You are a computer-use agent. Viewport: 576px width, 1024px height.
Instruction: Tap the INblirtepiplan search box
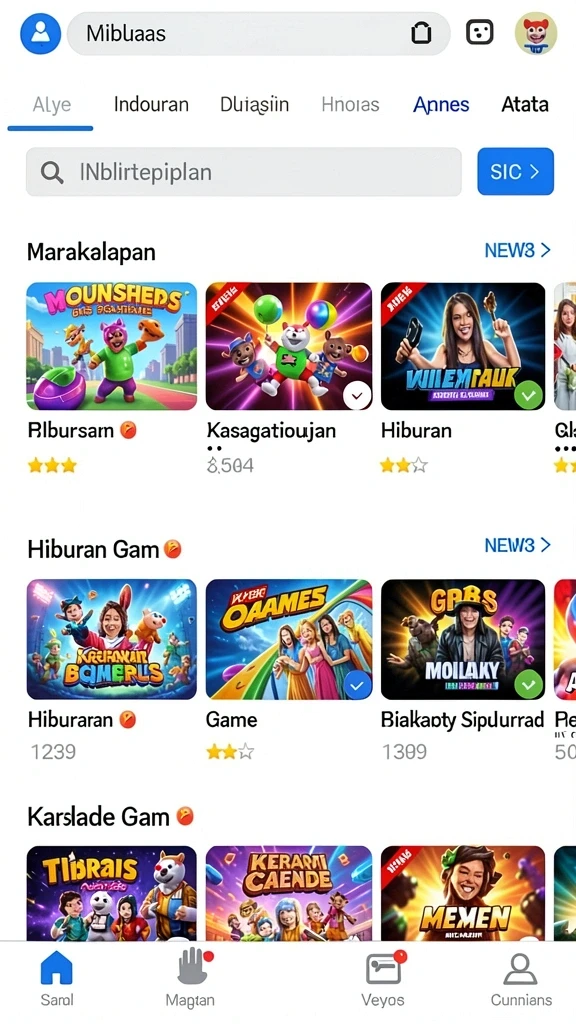[244, 172]
